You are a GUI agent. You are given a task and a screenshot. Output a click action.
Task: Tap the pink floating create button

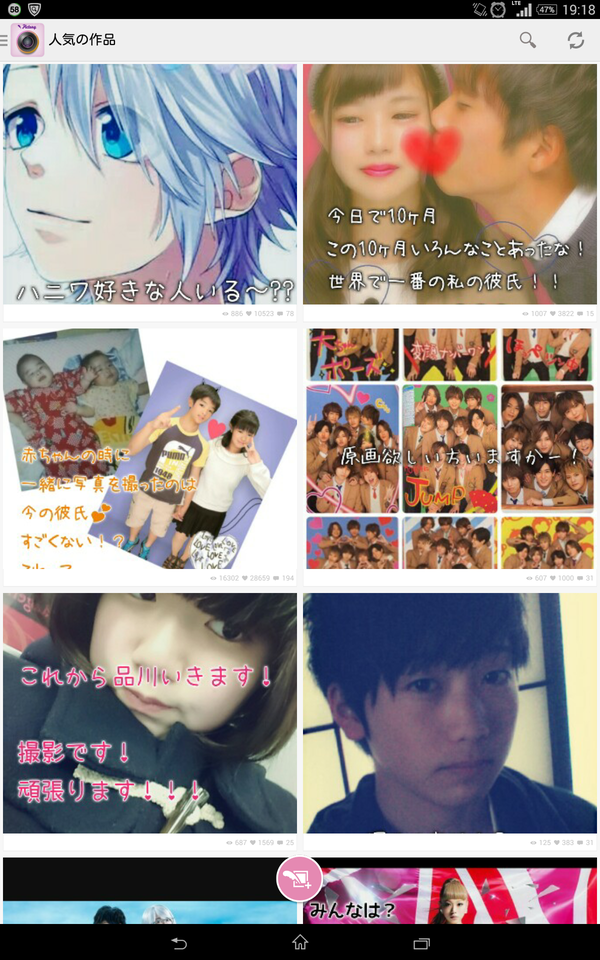click(299, 879)
